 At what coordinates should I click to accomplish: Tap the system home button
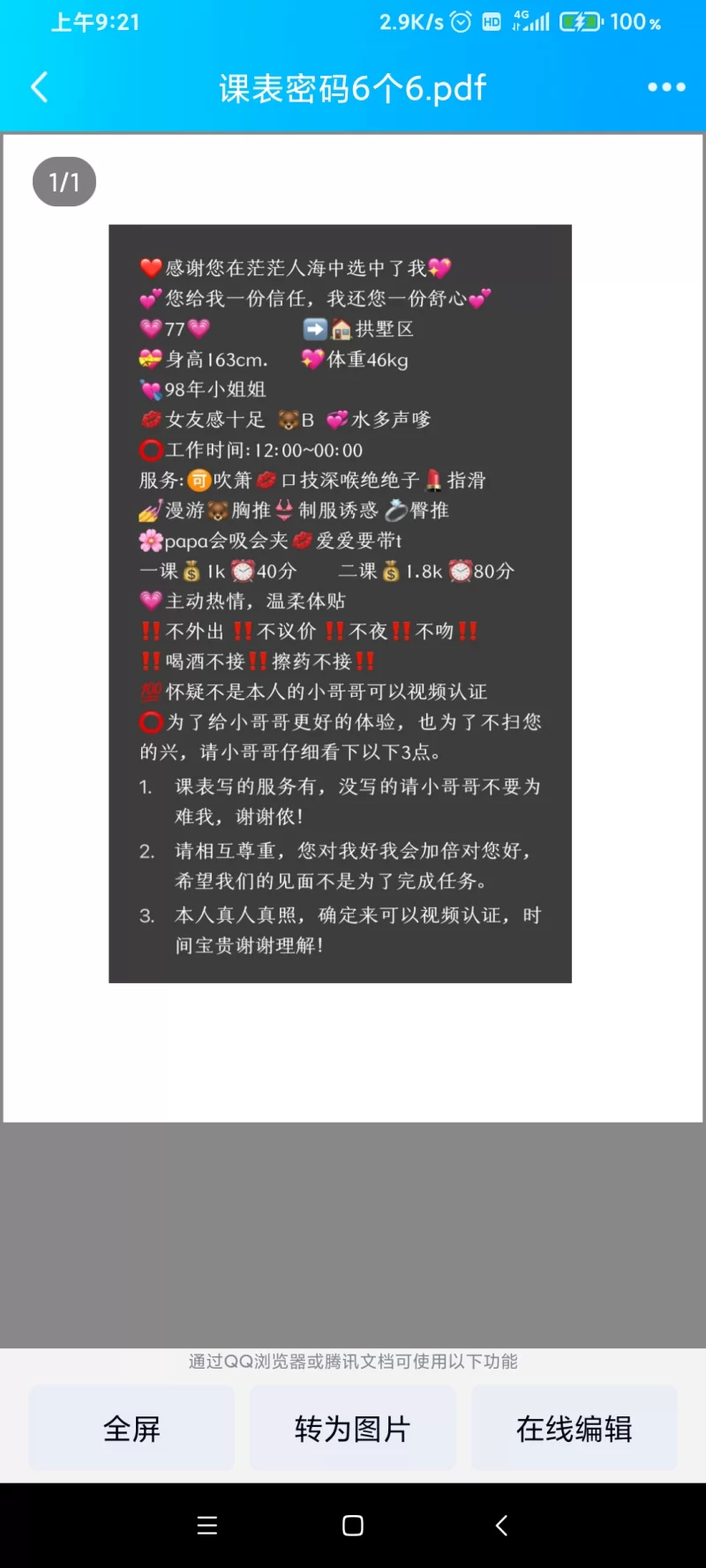tap(352, 1526)
